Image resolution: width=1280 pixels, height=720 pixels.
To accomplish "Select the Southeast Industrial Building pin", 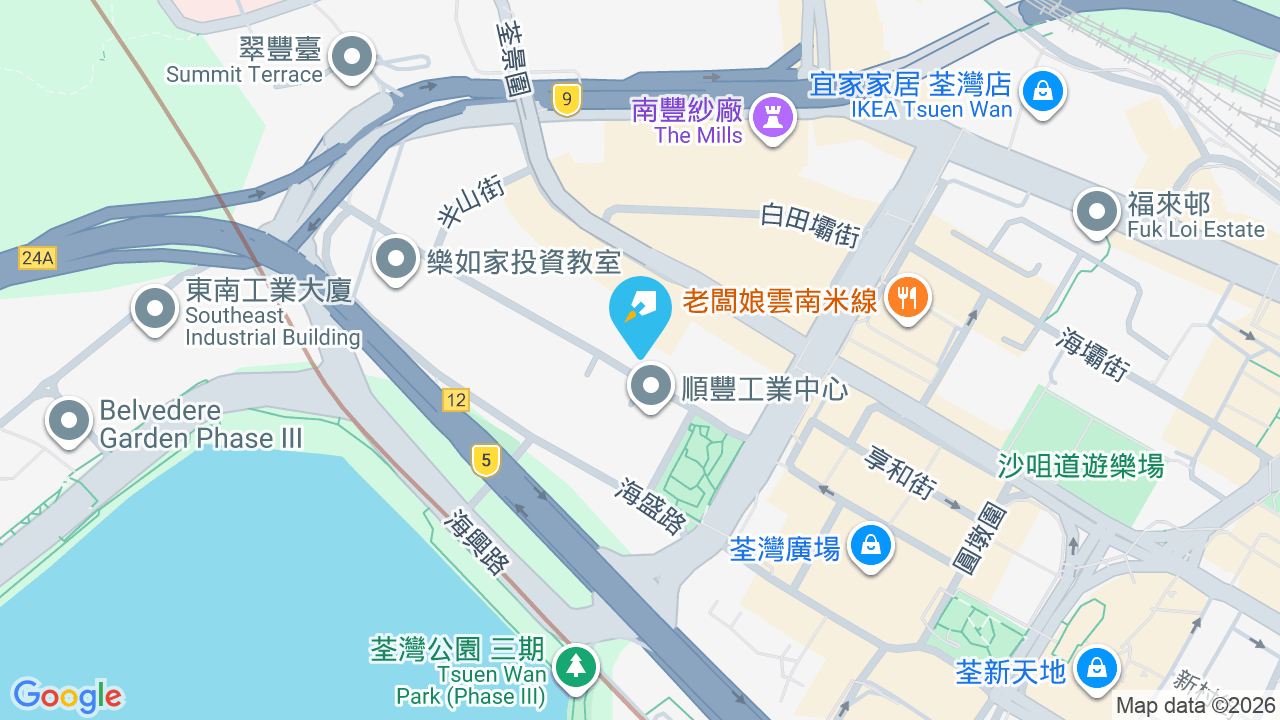I will click(x=155, y=311).
